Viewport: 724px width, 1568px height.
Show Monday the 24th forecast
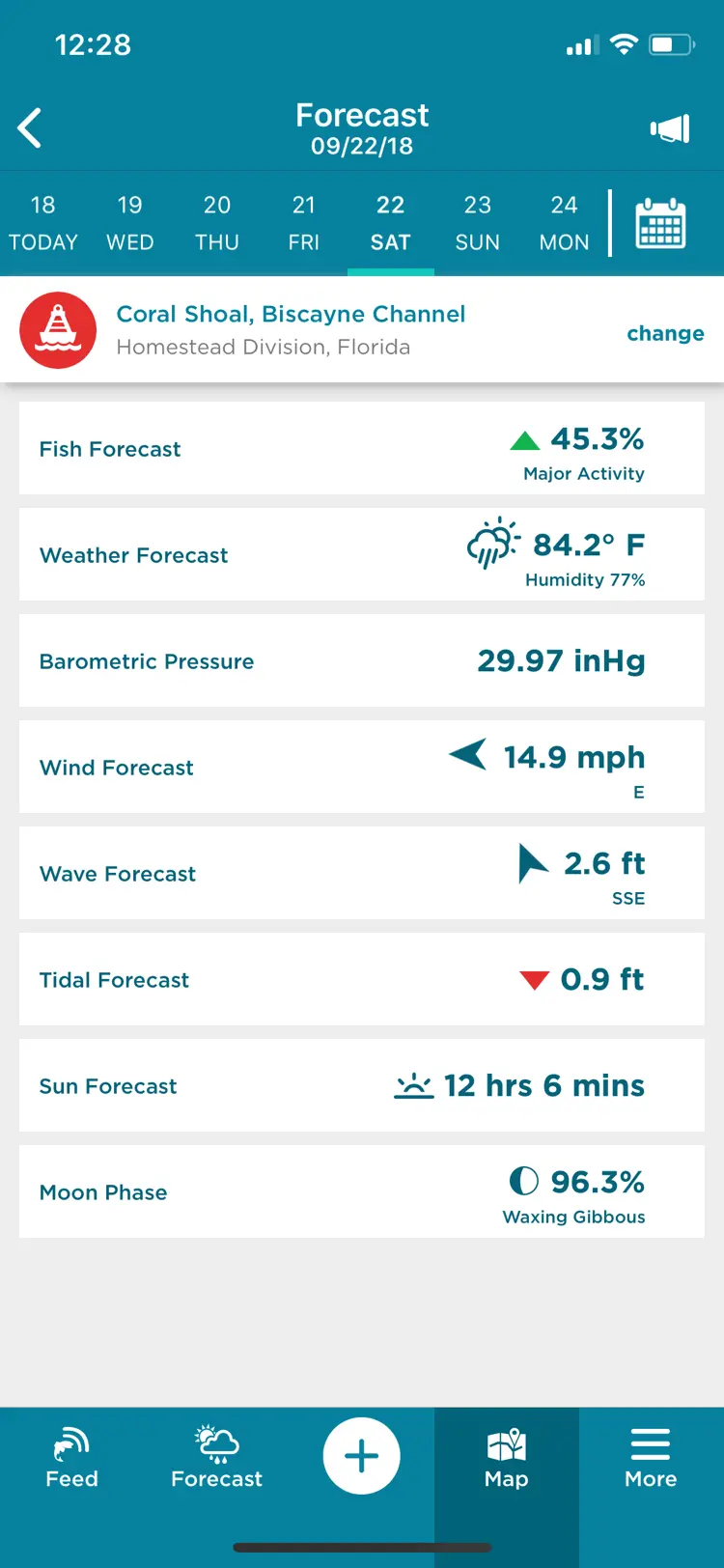coord(565,224)
